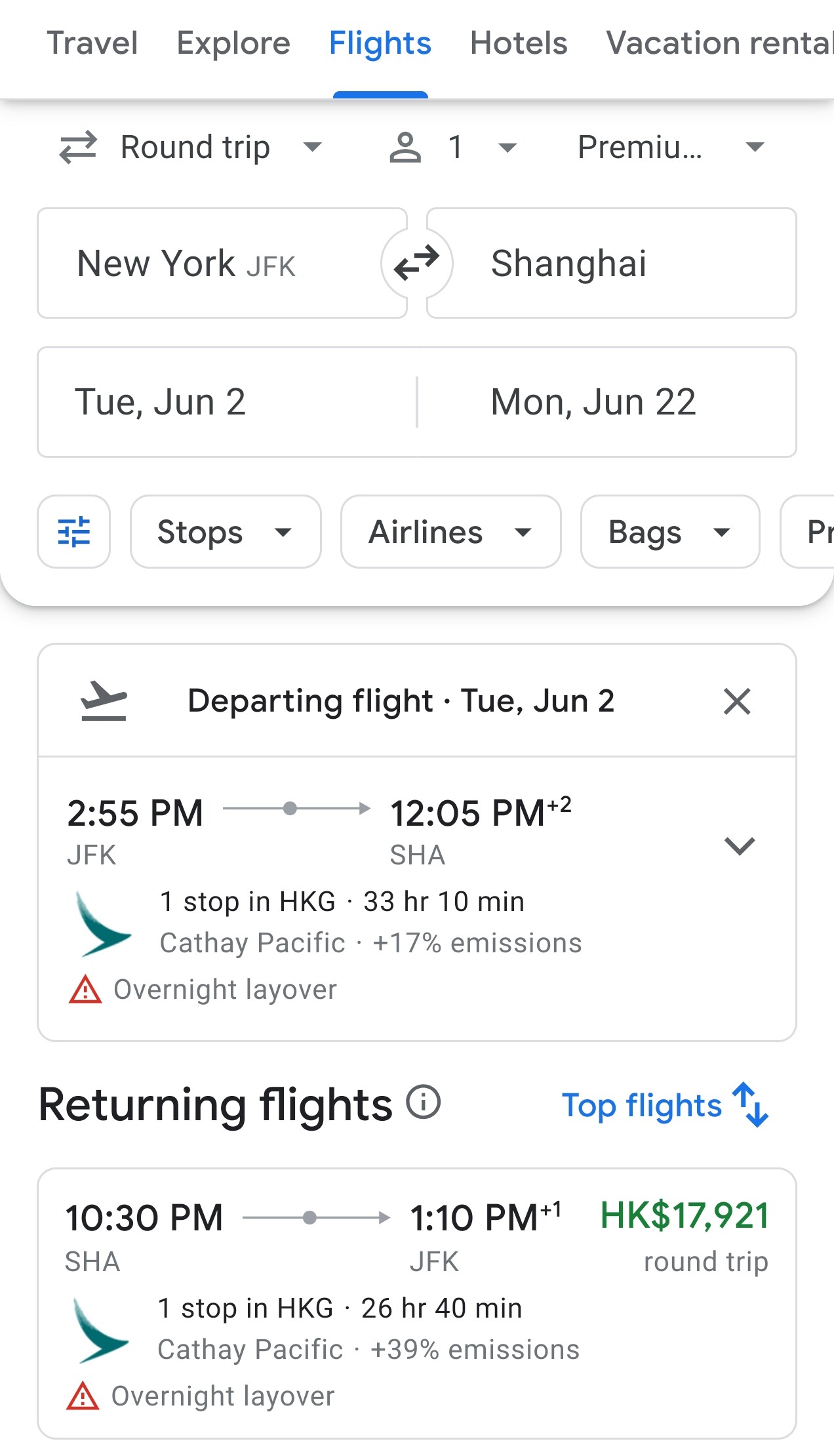Open the all filters icon
834x1456 pixels.
tap(74, 532)
